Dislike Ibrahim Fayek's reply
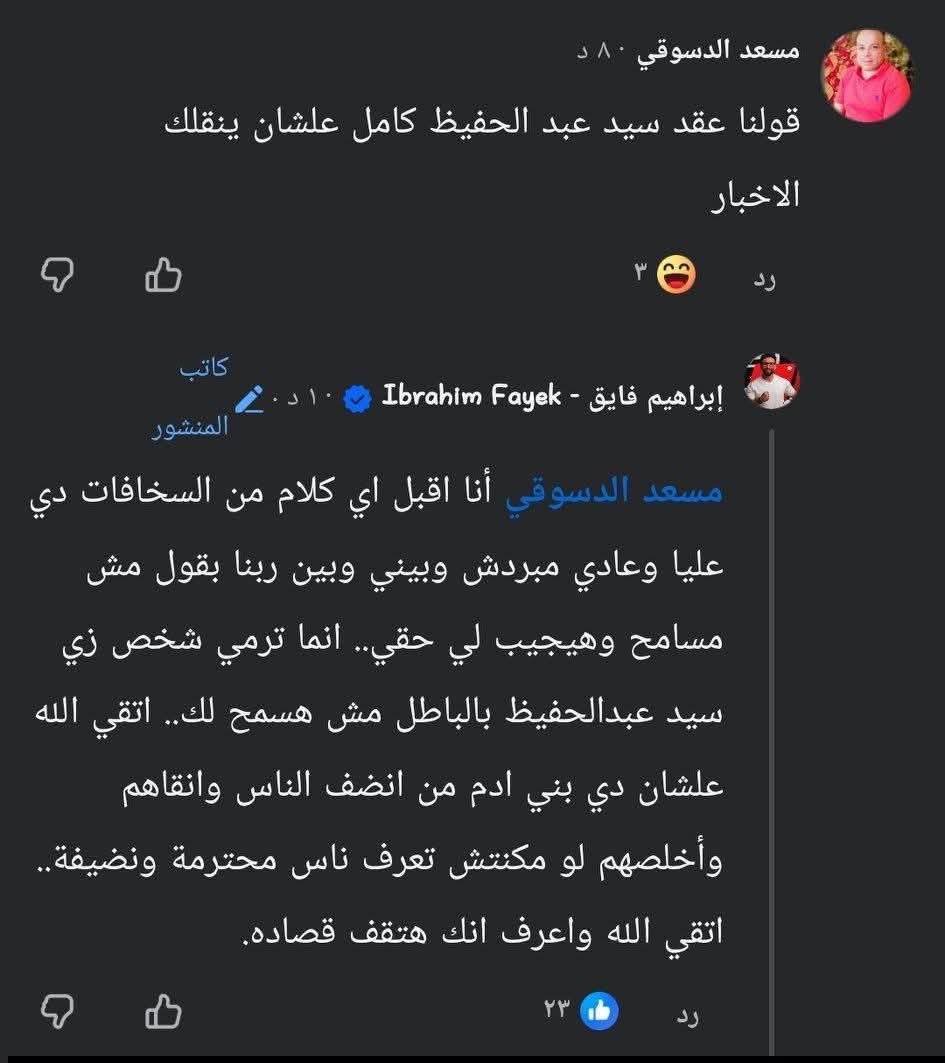945x1063 pixels. click(x=59, y=1011)
